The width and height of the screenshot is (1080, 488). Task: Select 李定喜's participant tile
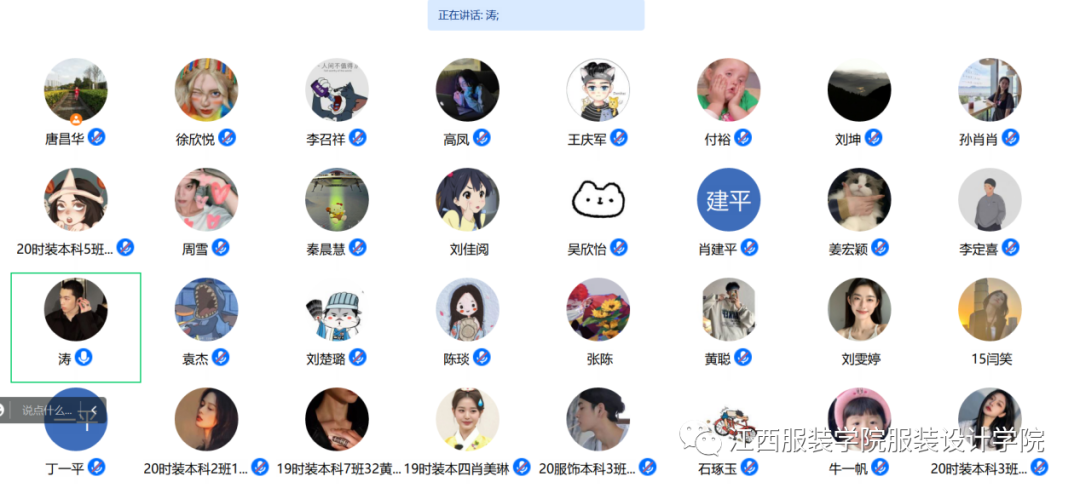[989, 200]
